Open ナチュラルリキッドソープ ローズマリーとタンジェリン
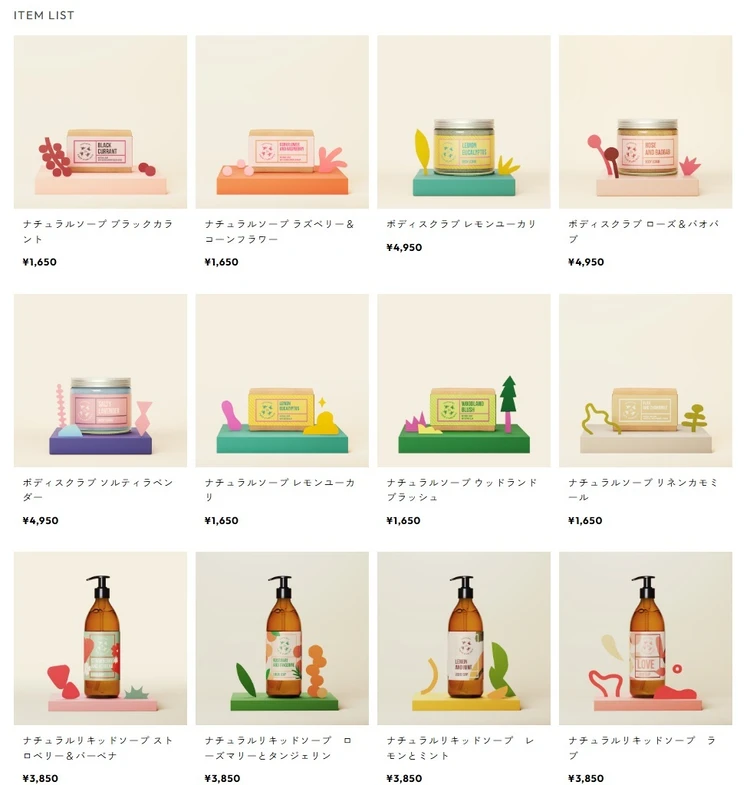750x785 pixels. 282,638
